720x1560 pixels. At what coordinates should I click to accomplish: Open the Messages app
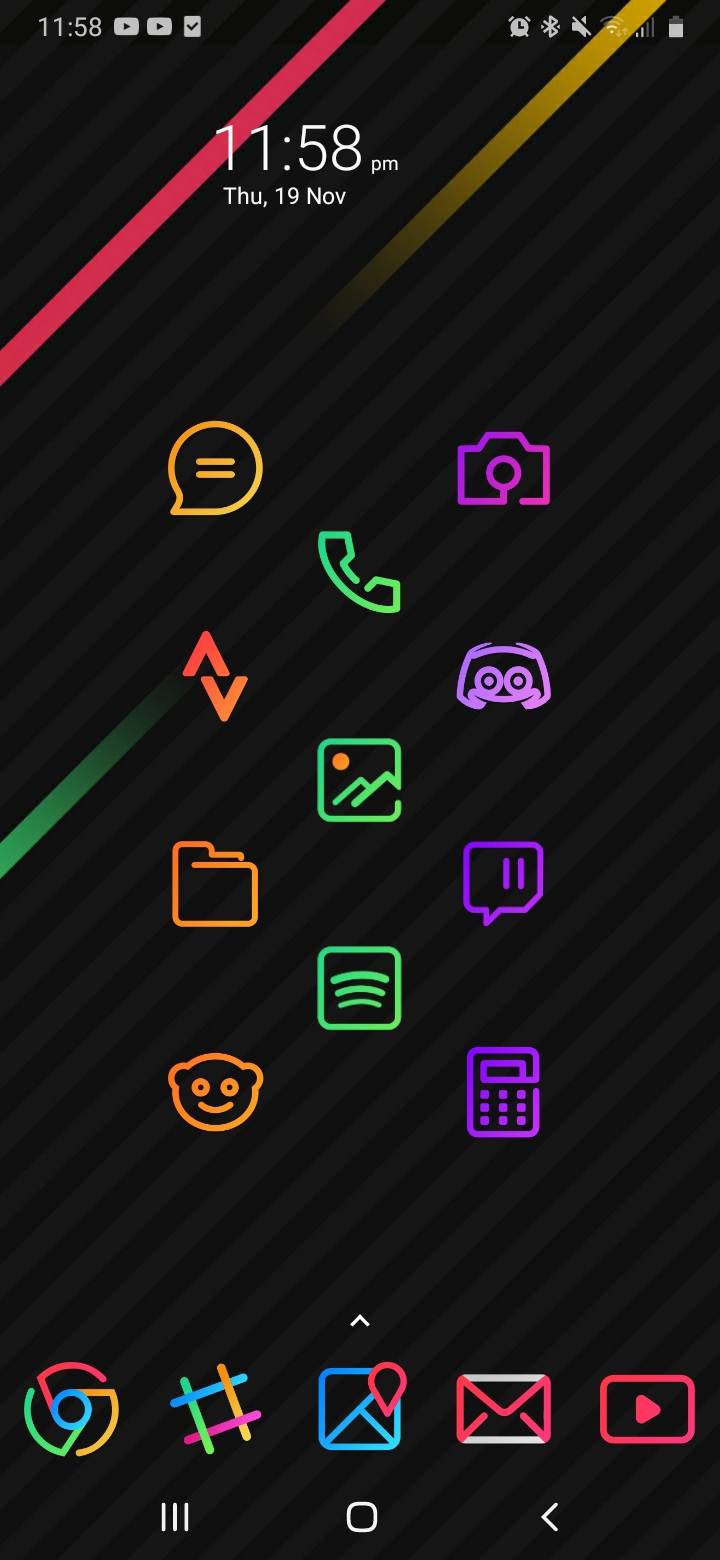tap(214, 467)
